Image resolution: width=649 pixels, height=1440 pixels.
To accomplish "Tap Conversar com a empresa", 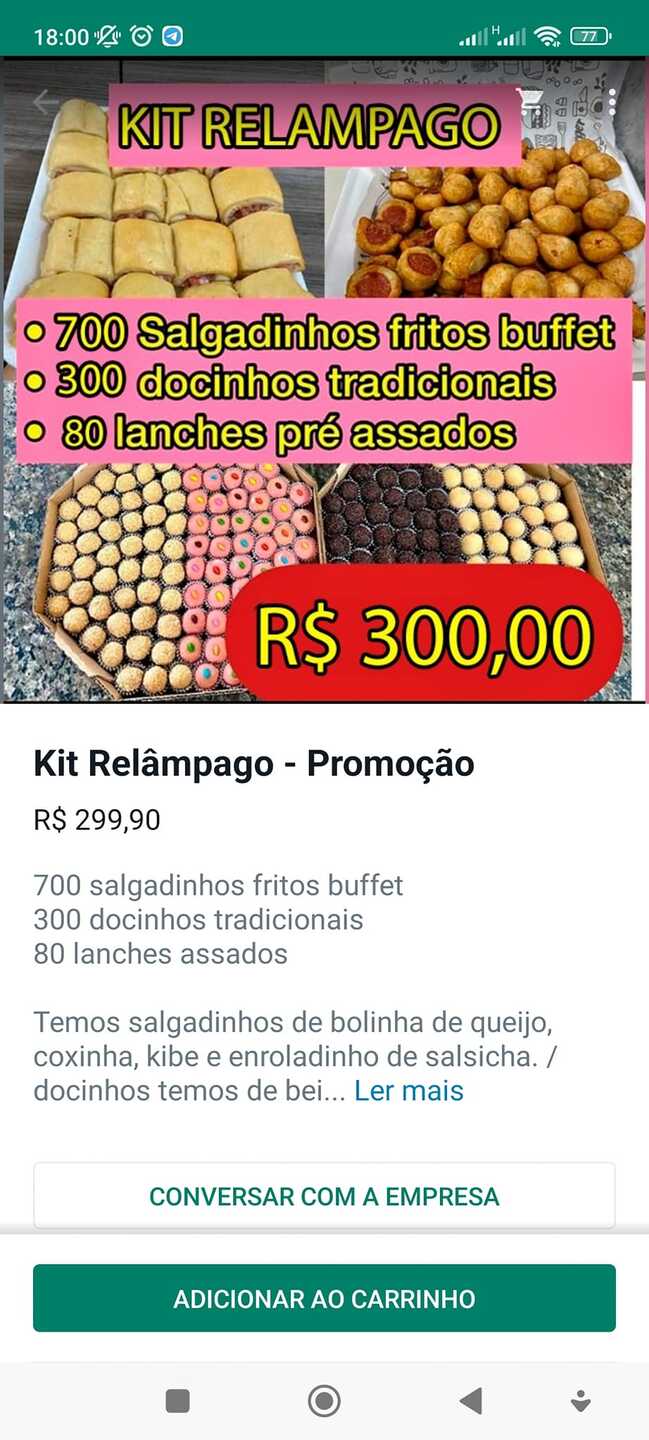I will (324, 1196).
